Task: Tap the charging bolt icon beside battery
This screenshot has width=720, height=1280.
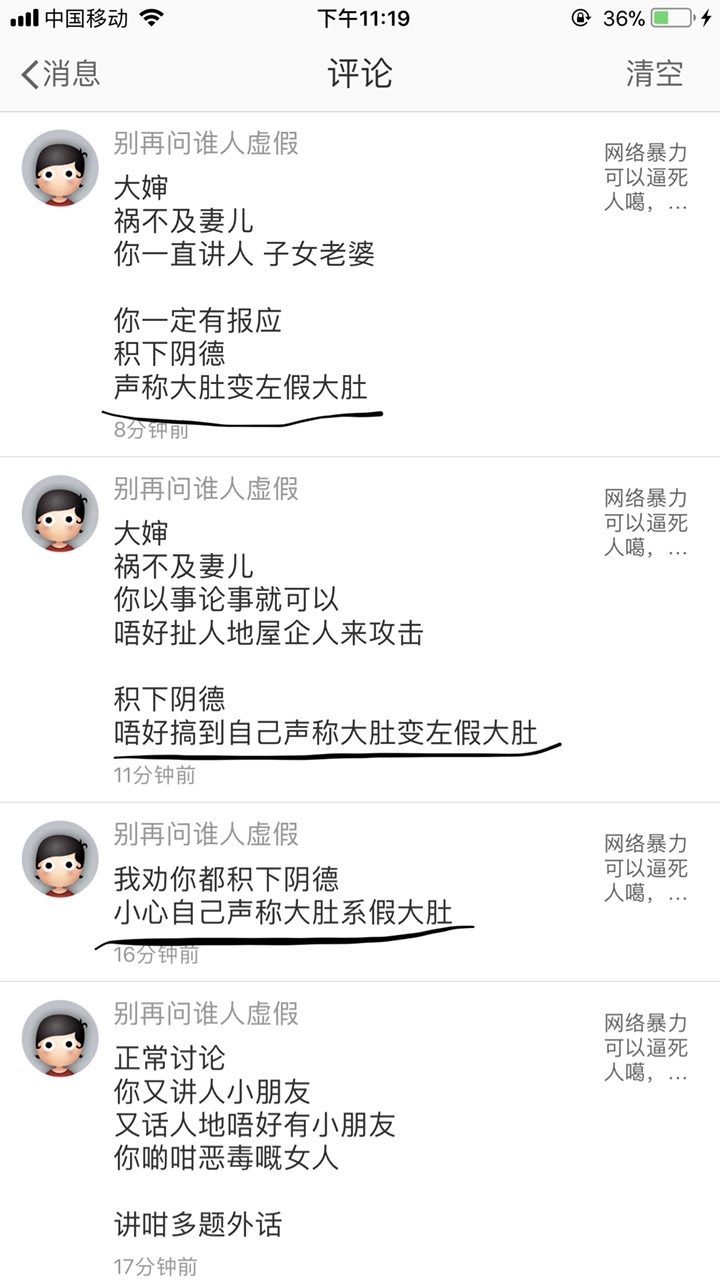Action: [706, 16]
